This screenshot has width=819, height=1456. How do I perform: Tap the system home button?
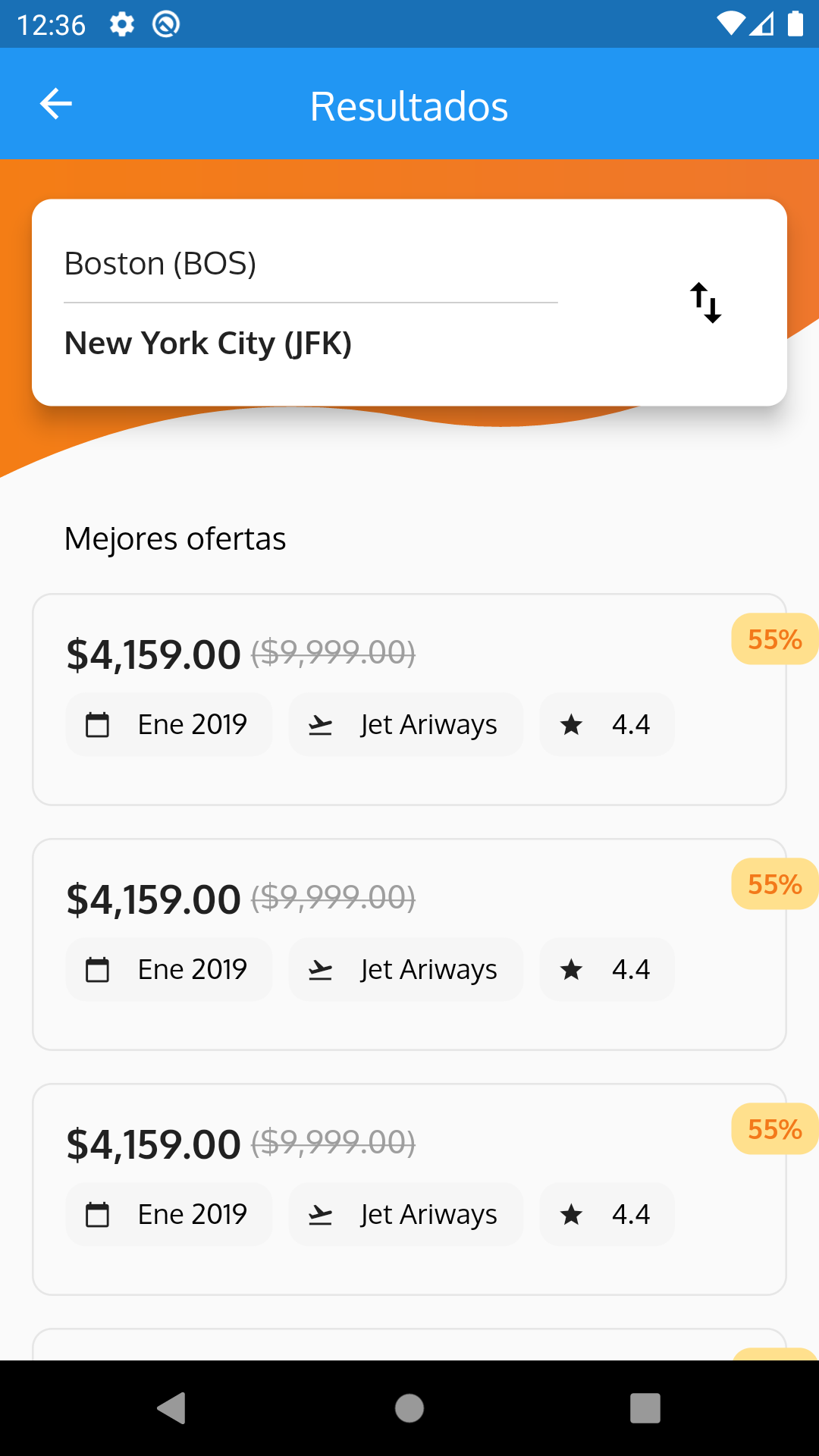(x=409, y=1408)
